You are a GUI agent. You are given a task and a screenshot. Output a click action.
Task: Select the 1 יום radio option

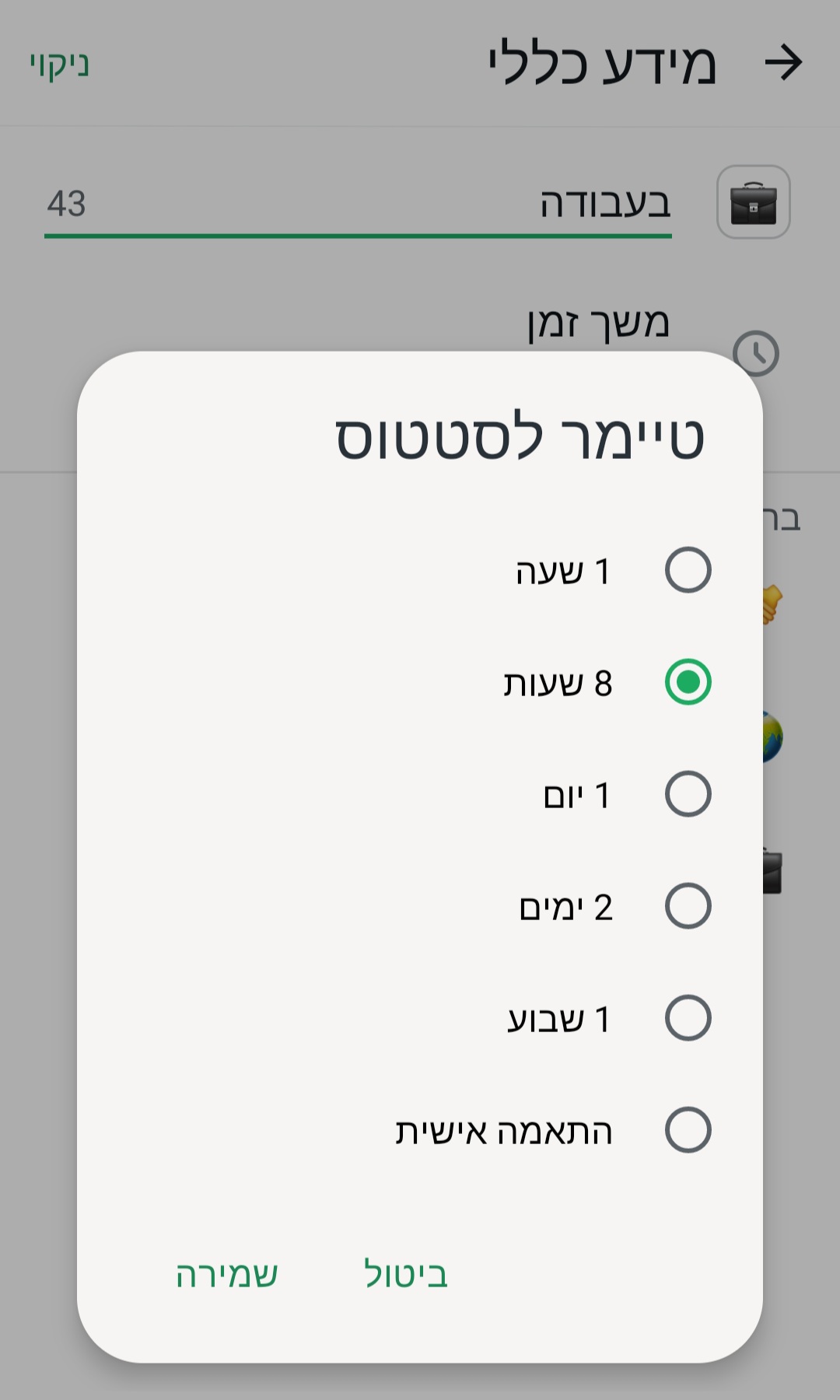click(688, 795)
